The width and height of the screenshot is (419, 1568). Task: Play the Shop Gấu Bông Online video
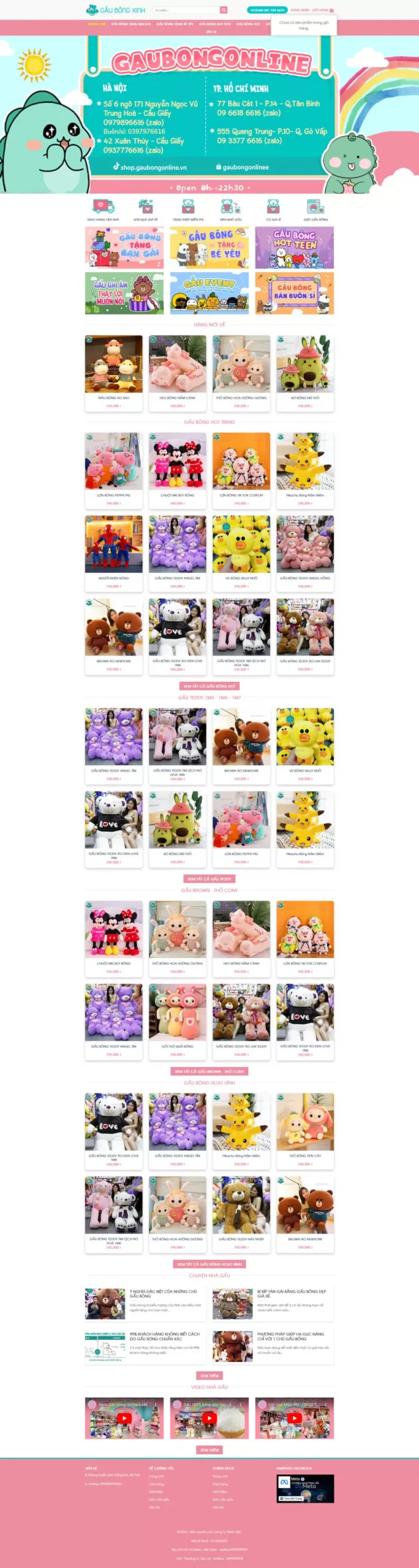click(124, 1418)
